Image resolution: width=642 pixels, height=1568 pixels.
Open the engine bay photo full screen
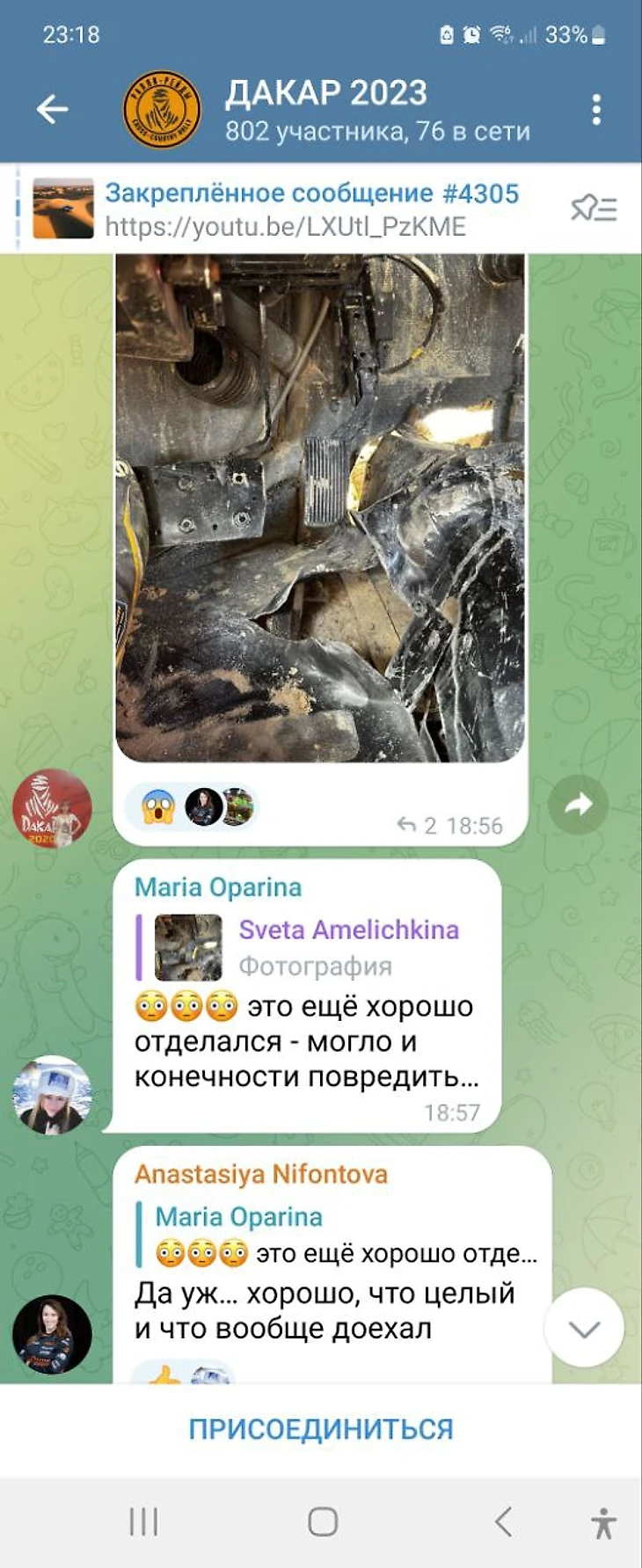320,507
